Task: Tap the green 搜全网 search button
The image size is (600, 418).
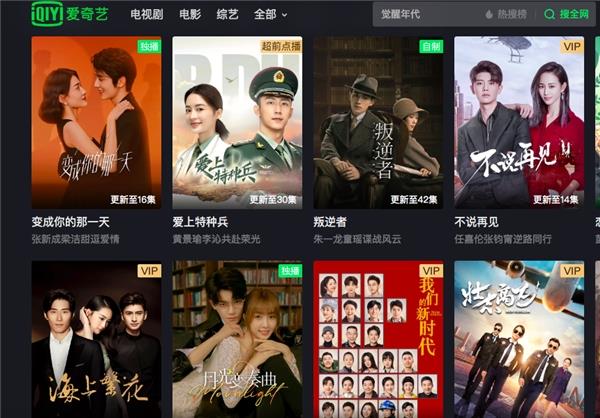Action: point(566,15)
